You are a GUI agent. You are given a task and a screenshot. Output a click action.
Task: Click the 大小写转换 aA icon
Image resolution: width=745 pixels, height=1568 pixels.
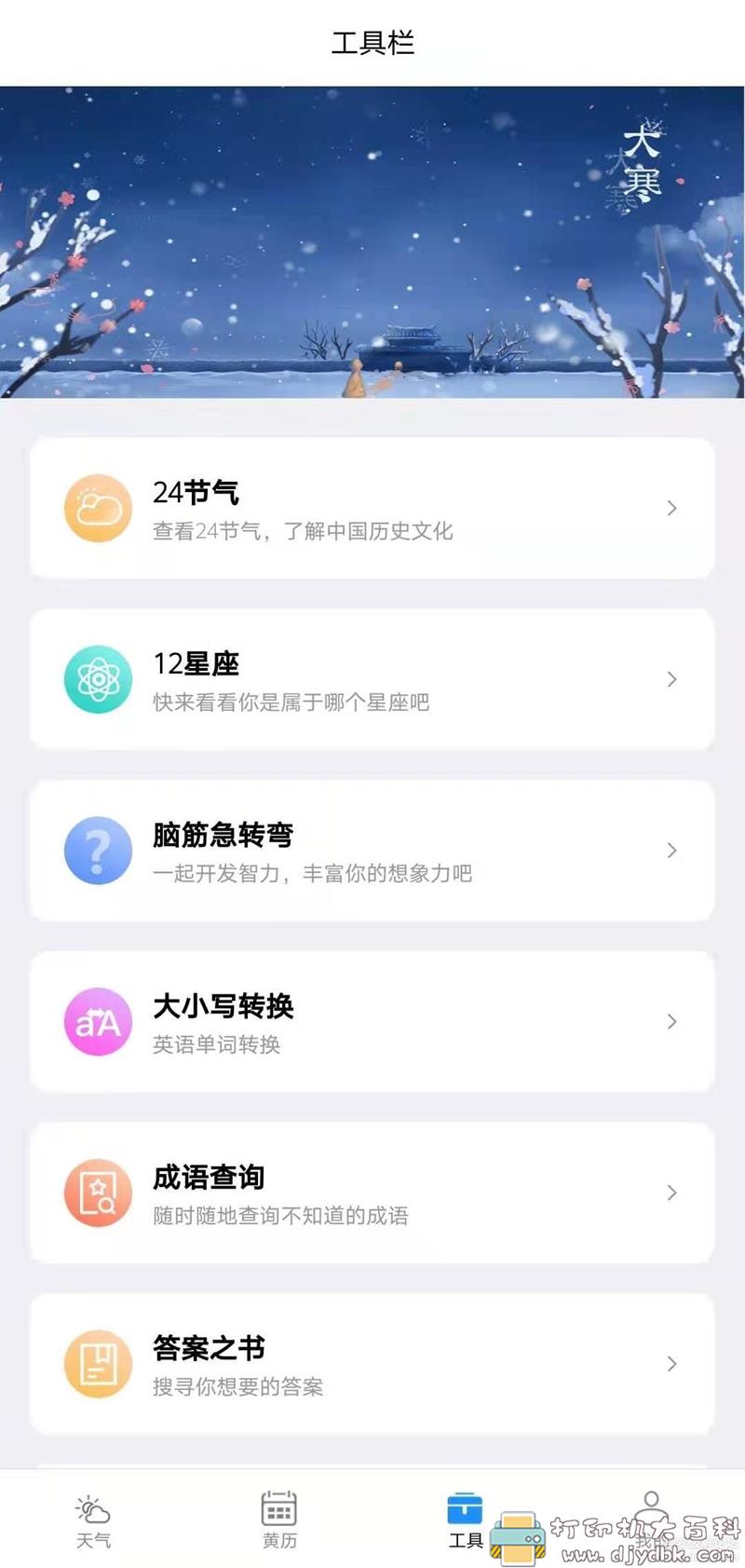98,1021
